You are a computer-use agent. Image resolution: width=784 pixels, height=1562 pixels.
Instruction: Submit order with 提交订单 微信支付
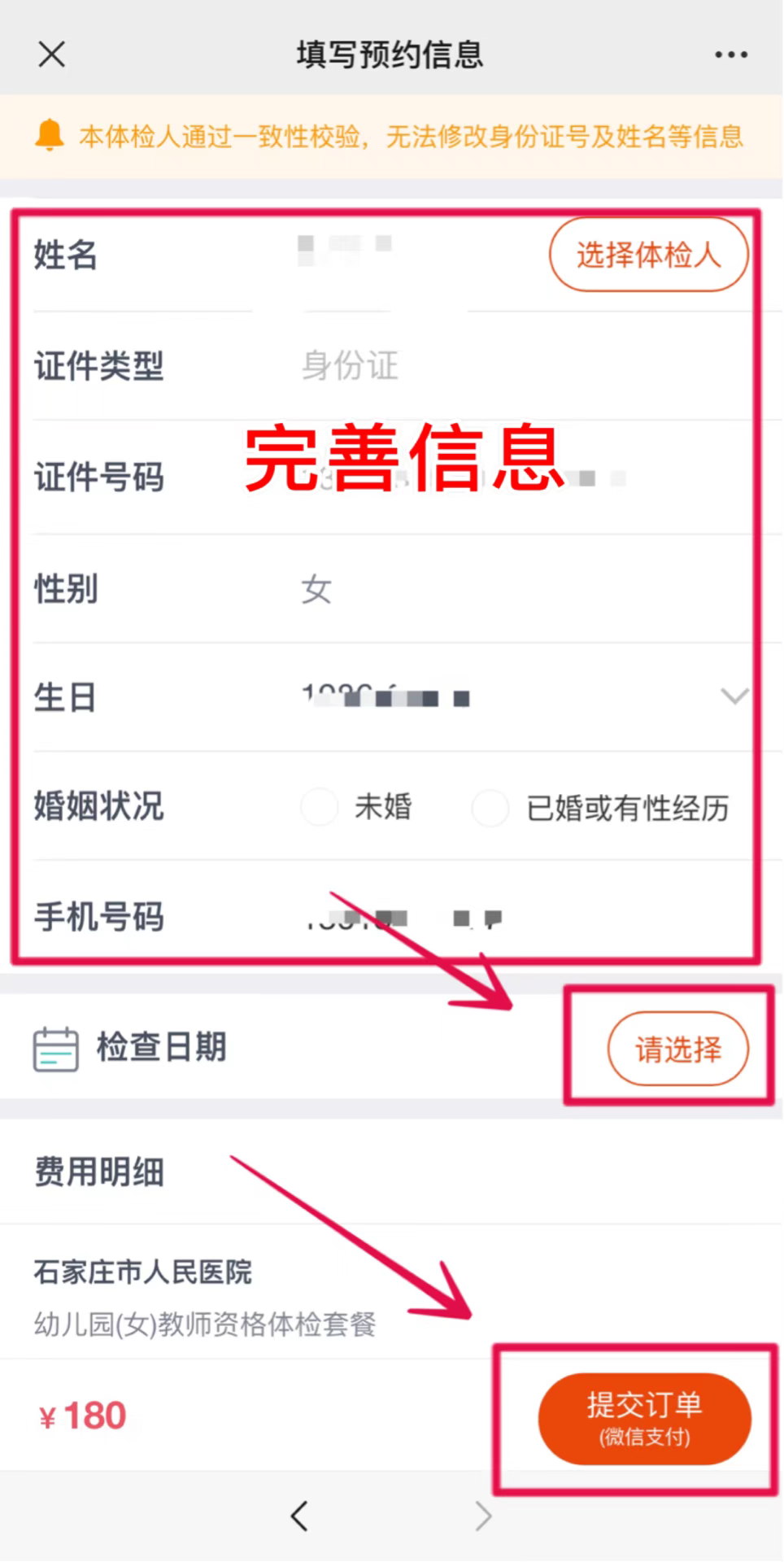point(644,1419)
